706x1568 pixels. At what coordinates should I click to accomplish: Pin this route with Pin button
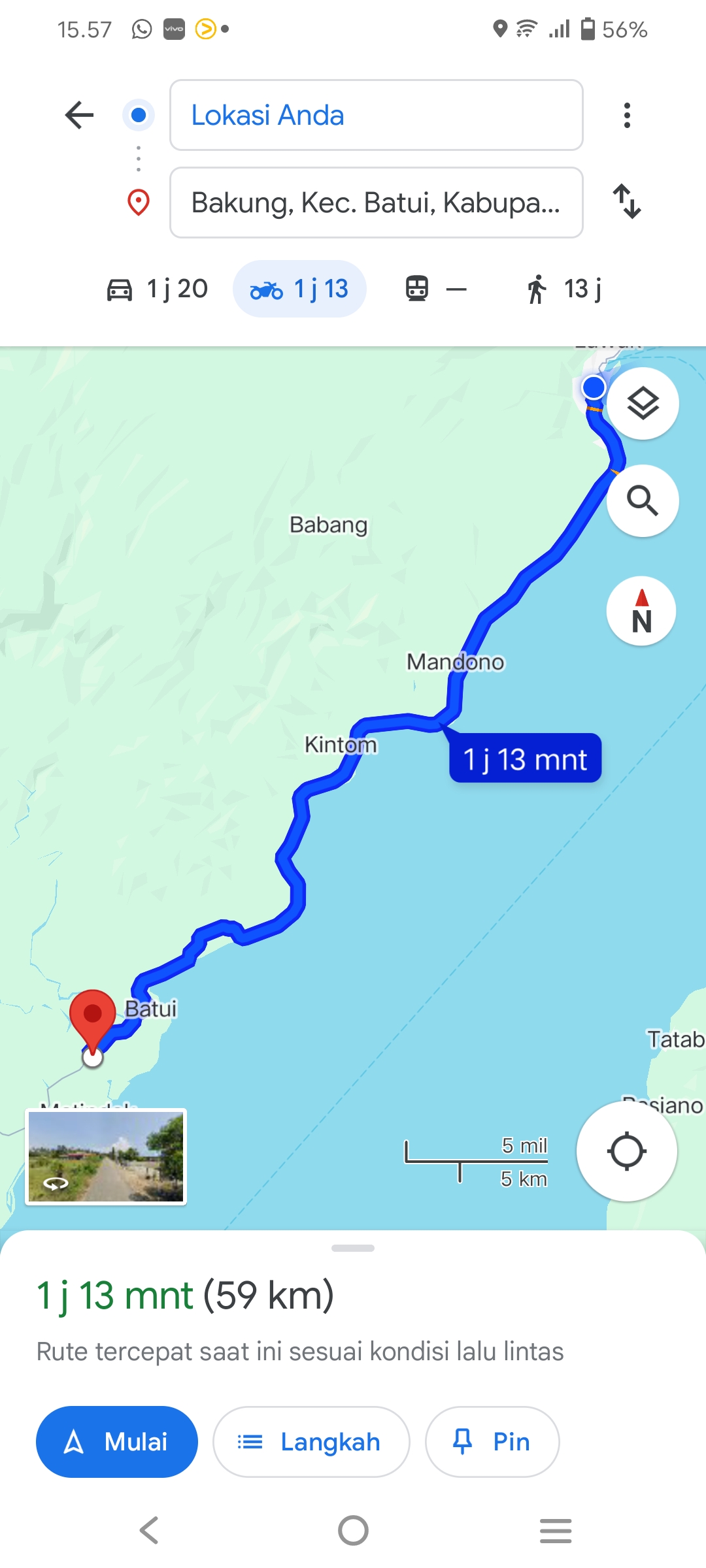(x=492, y=1441)
